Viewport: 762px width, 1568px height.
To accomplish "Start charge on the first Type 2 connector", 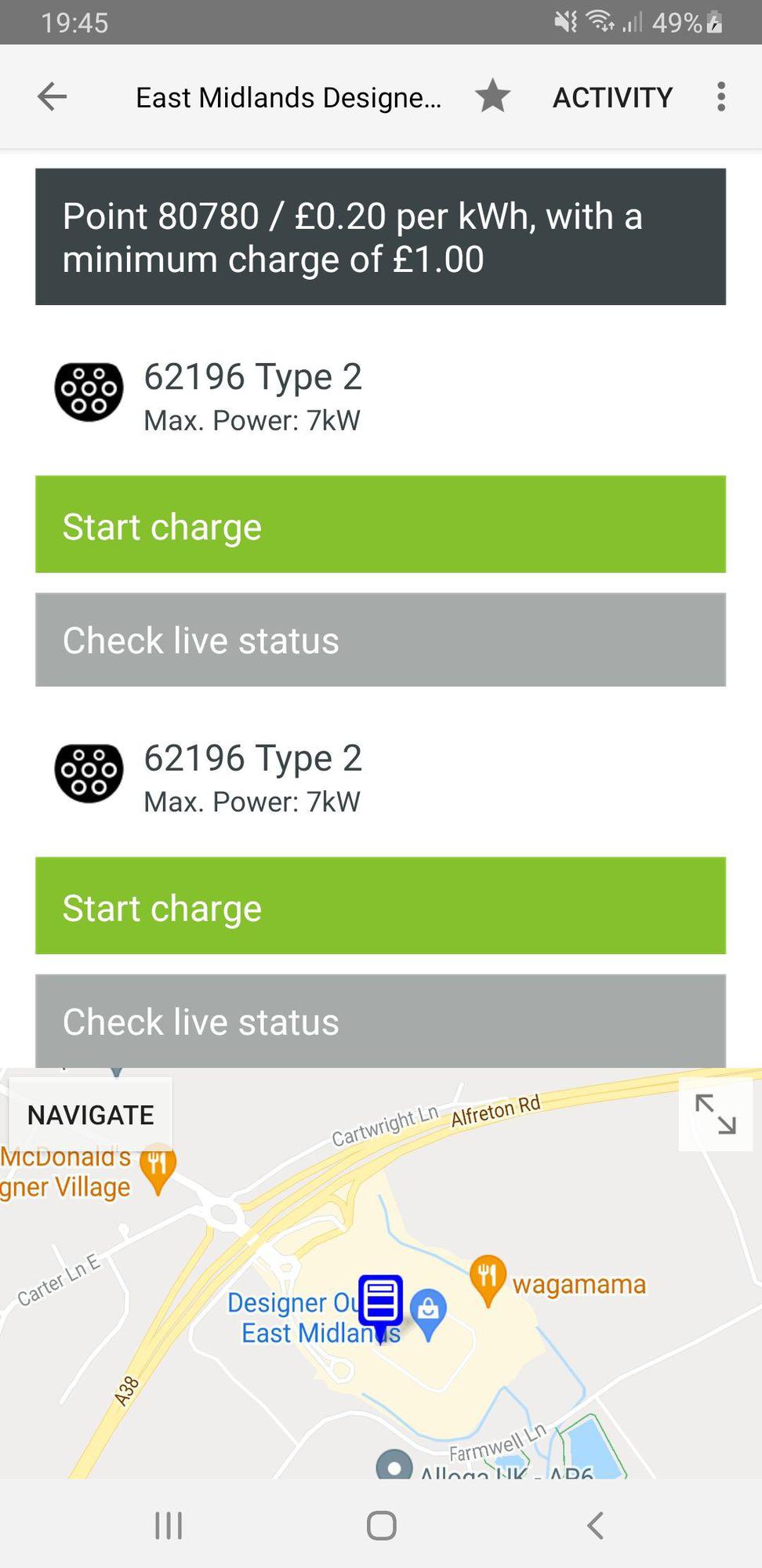I will 380,524.
